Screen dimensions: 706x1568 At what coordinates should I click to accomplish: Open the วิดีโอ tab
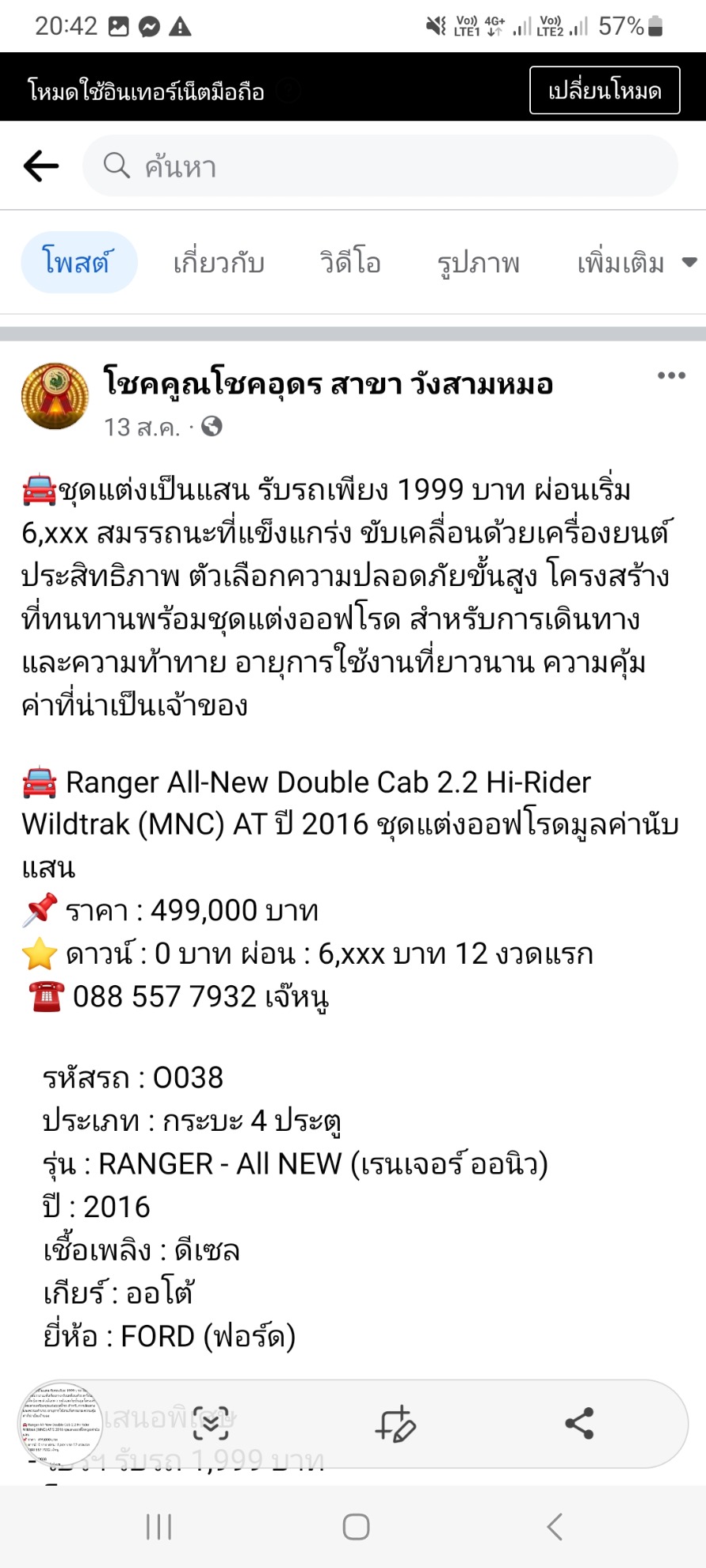350,263
